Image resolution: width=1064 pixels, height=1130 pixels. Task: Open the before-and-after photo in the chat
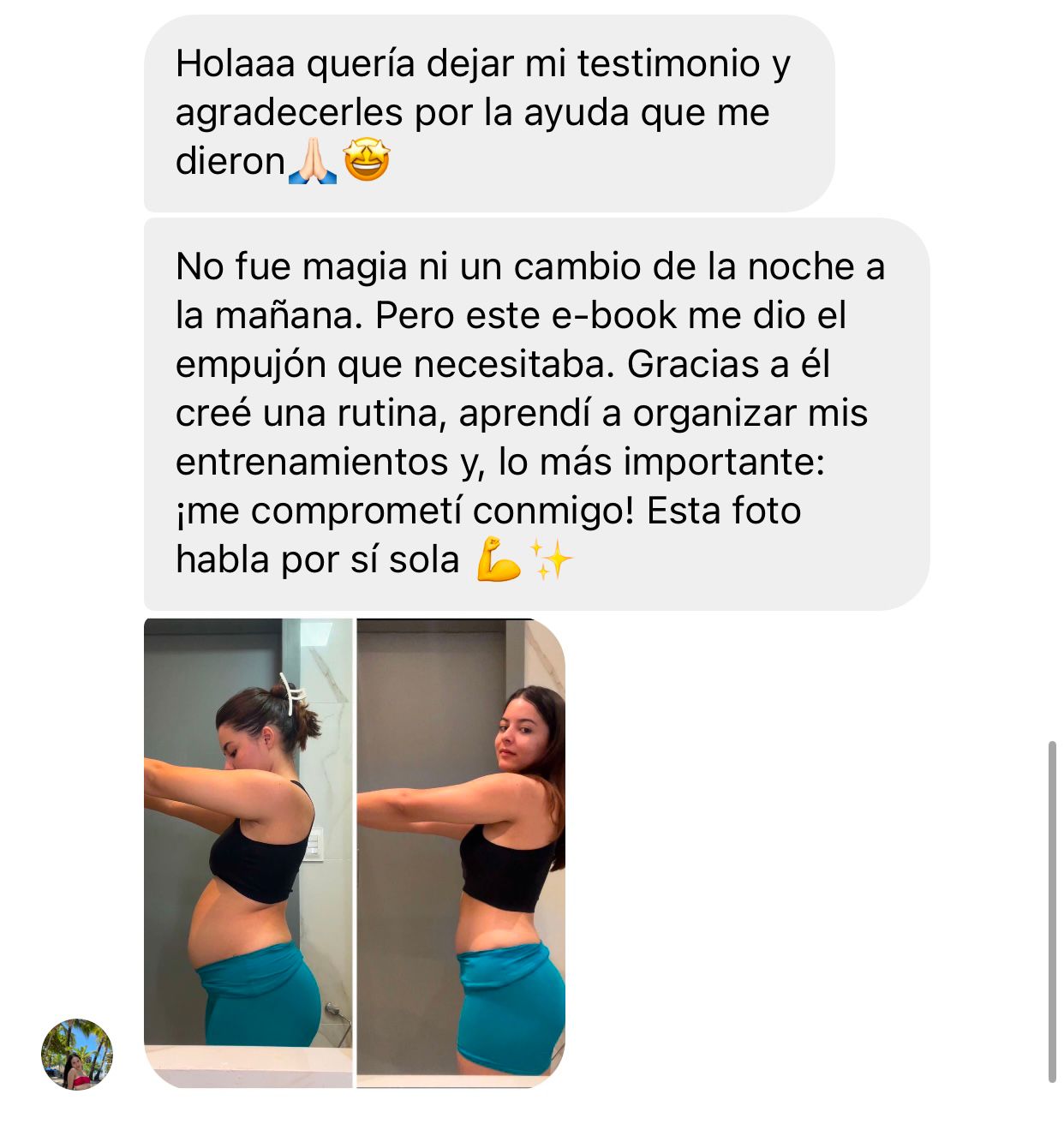[x=354, y=852]
